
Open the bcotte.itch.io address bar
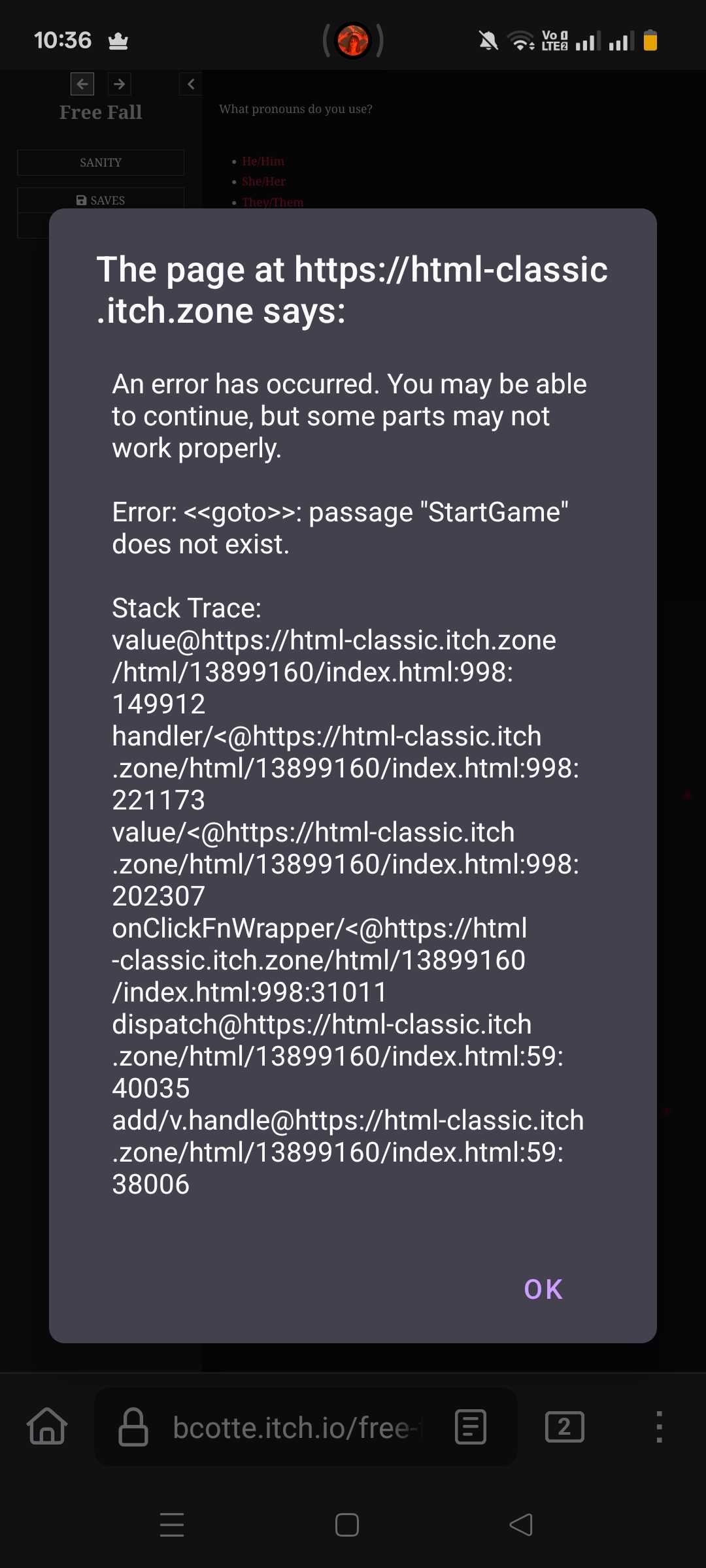291,1428
